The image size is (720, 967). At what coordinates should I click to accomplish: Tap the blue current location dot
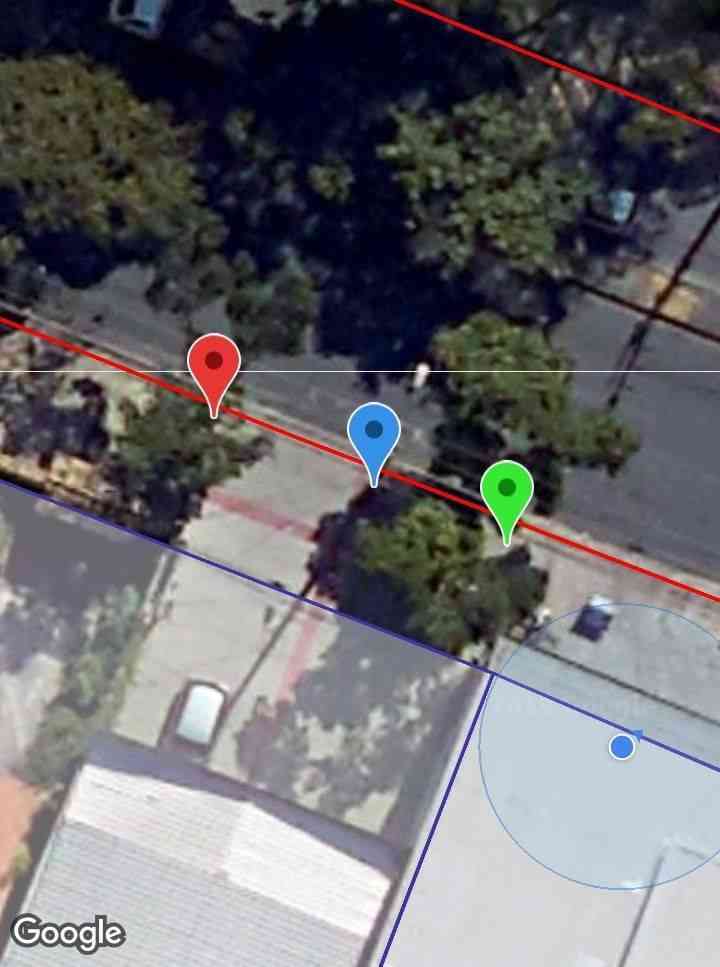coord(622,746)
